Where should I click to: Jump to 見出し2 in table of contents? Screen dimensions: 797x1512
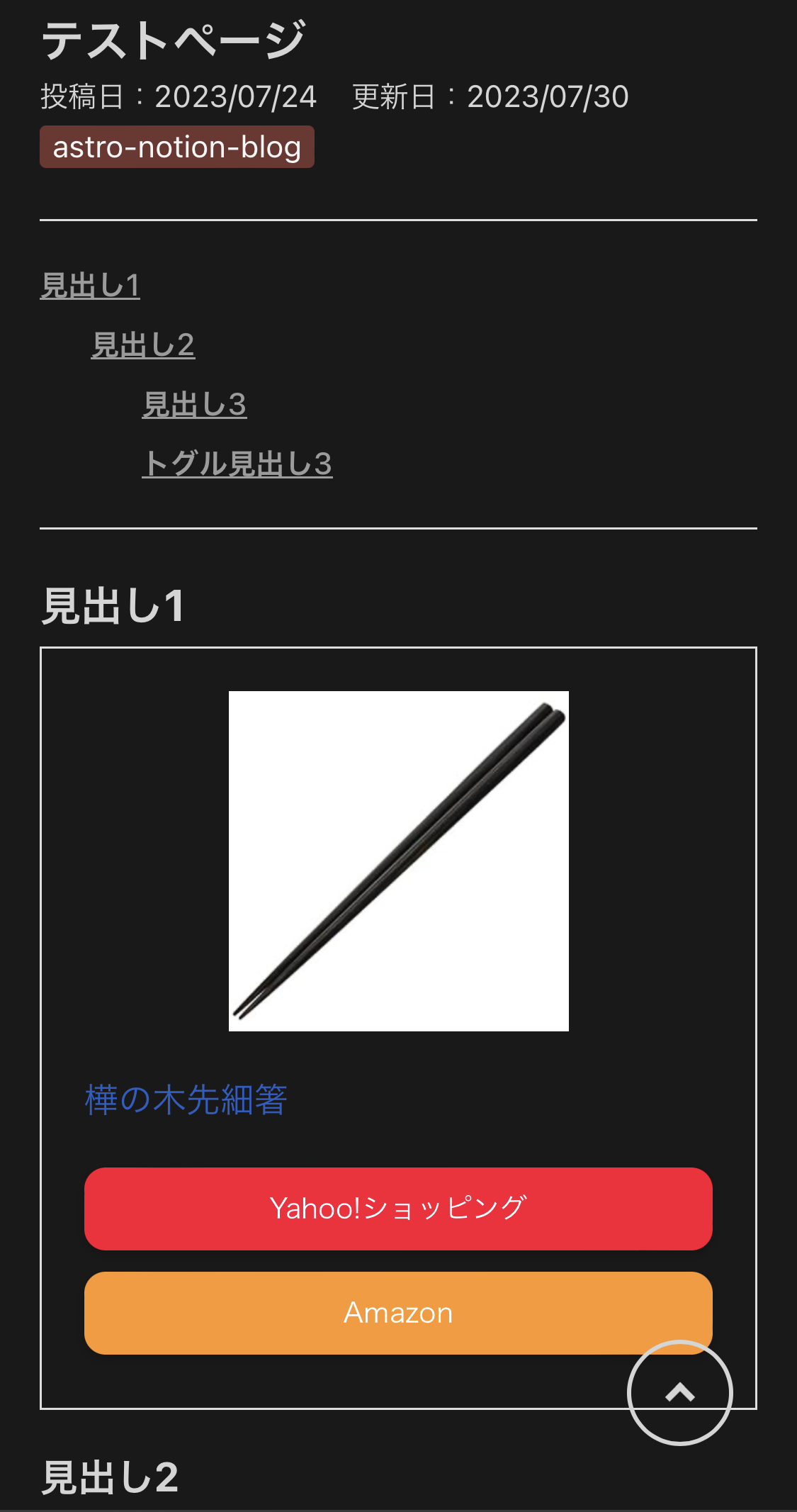(142, 345)
